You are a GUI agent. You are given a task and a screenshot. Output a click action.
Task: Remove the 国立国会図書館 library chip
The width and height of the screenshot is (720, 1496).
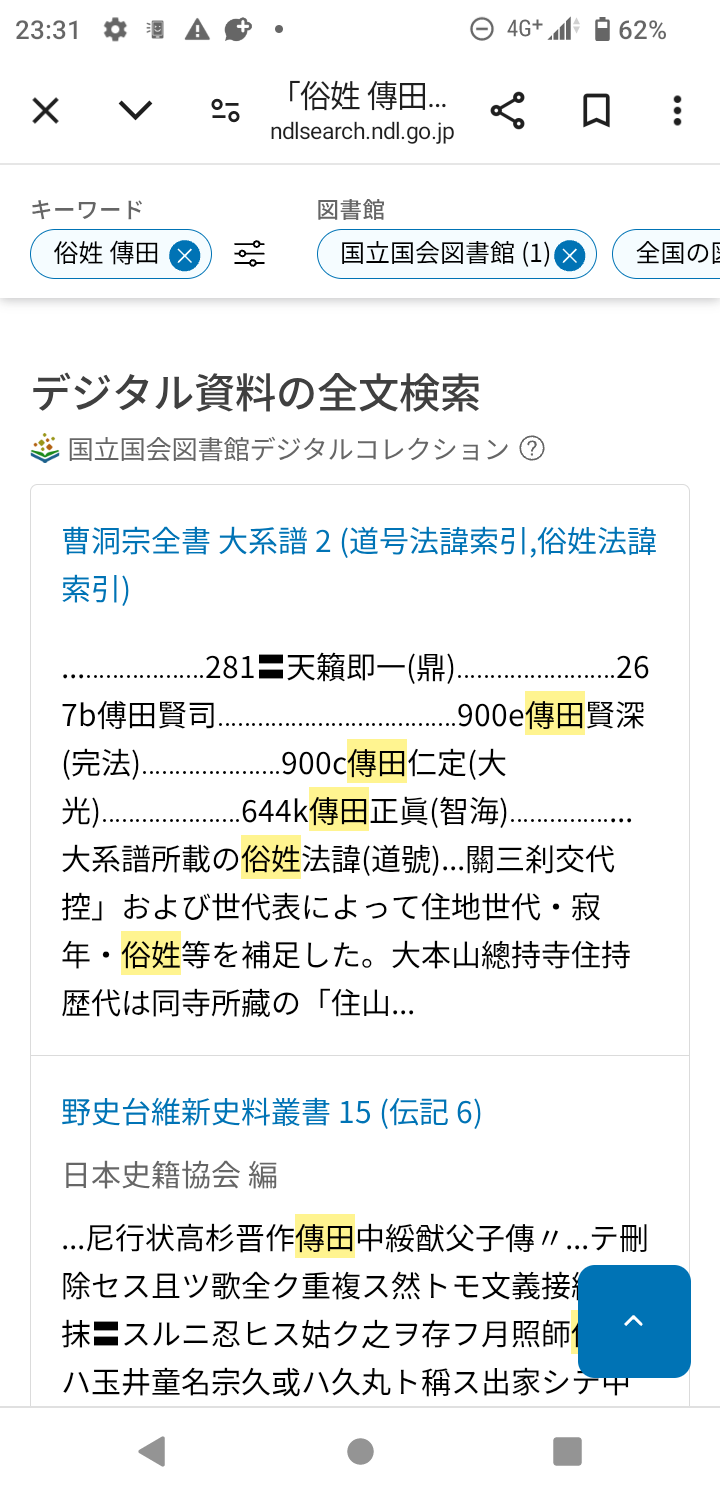[x=569, y=255]
